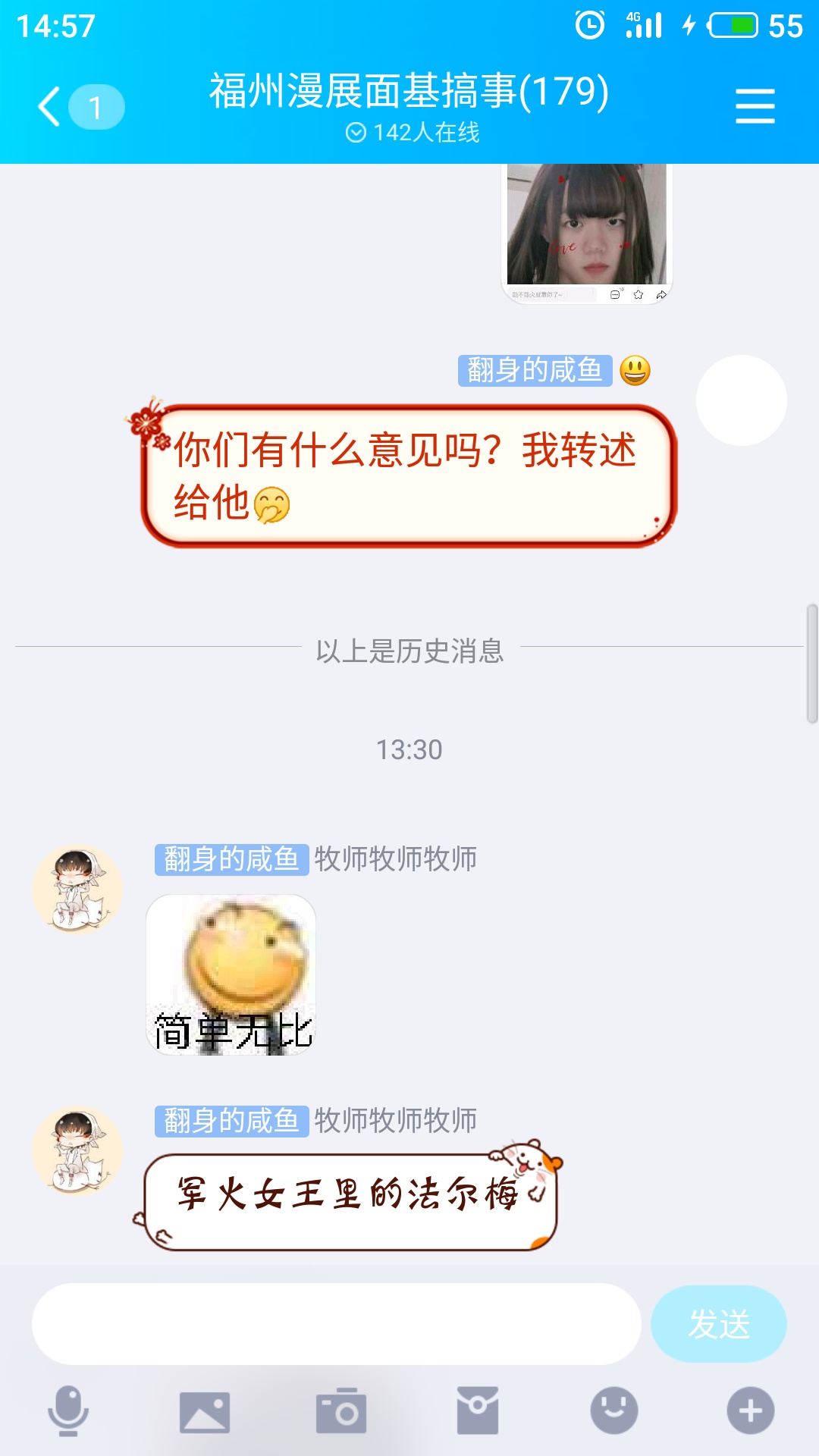The width and height of the screenshot is (819, 1456).
Task: Send a red packet
Action: 478,1410
